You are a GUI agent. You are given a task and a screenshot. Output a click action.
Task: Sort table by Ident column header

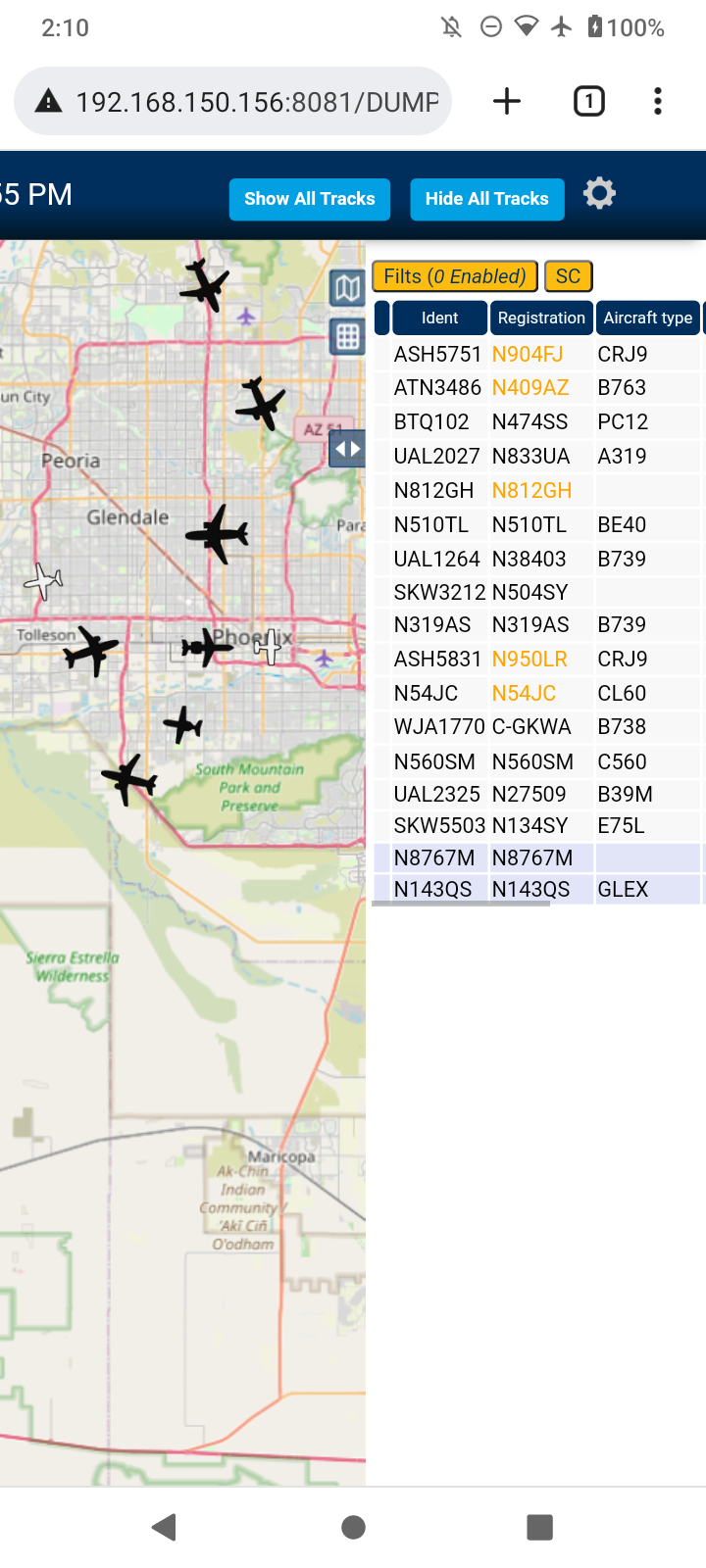(439, 318)
